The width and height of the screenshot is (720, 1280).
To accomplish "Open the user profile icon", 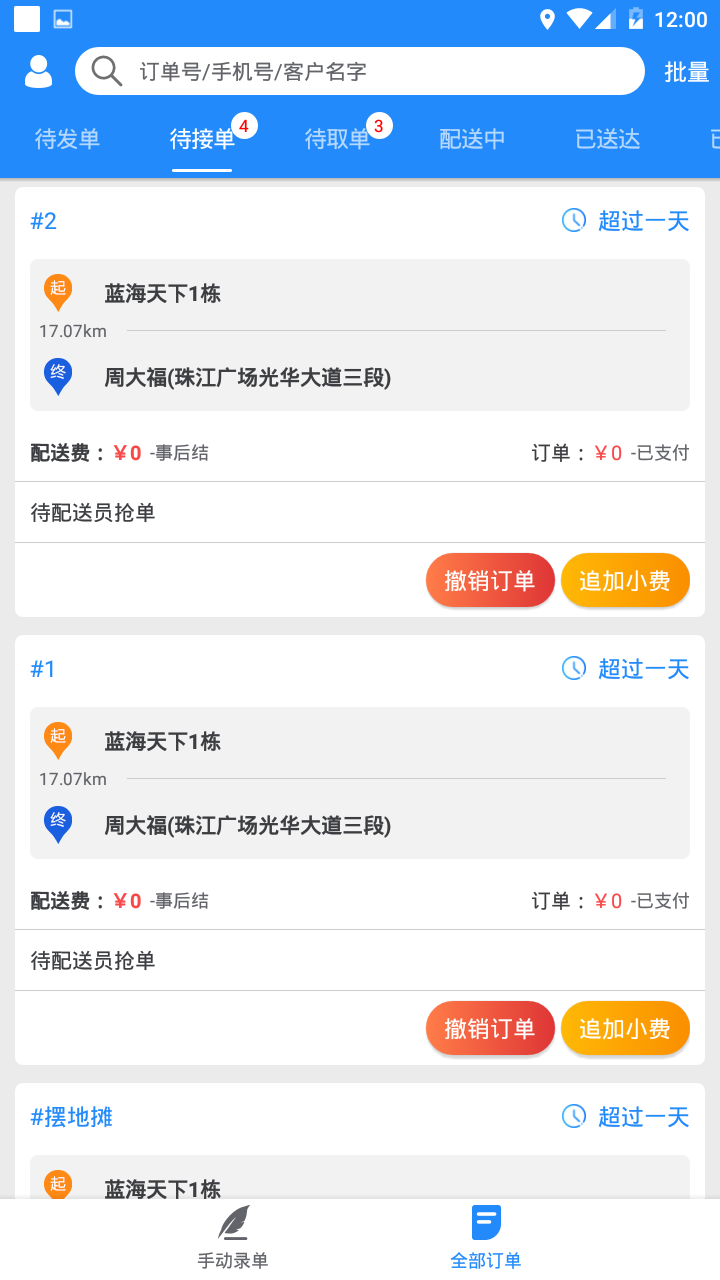I will coord(37,71).
